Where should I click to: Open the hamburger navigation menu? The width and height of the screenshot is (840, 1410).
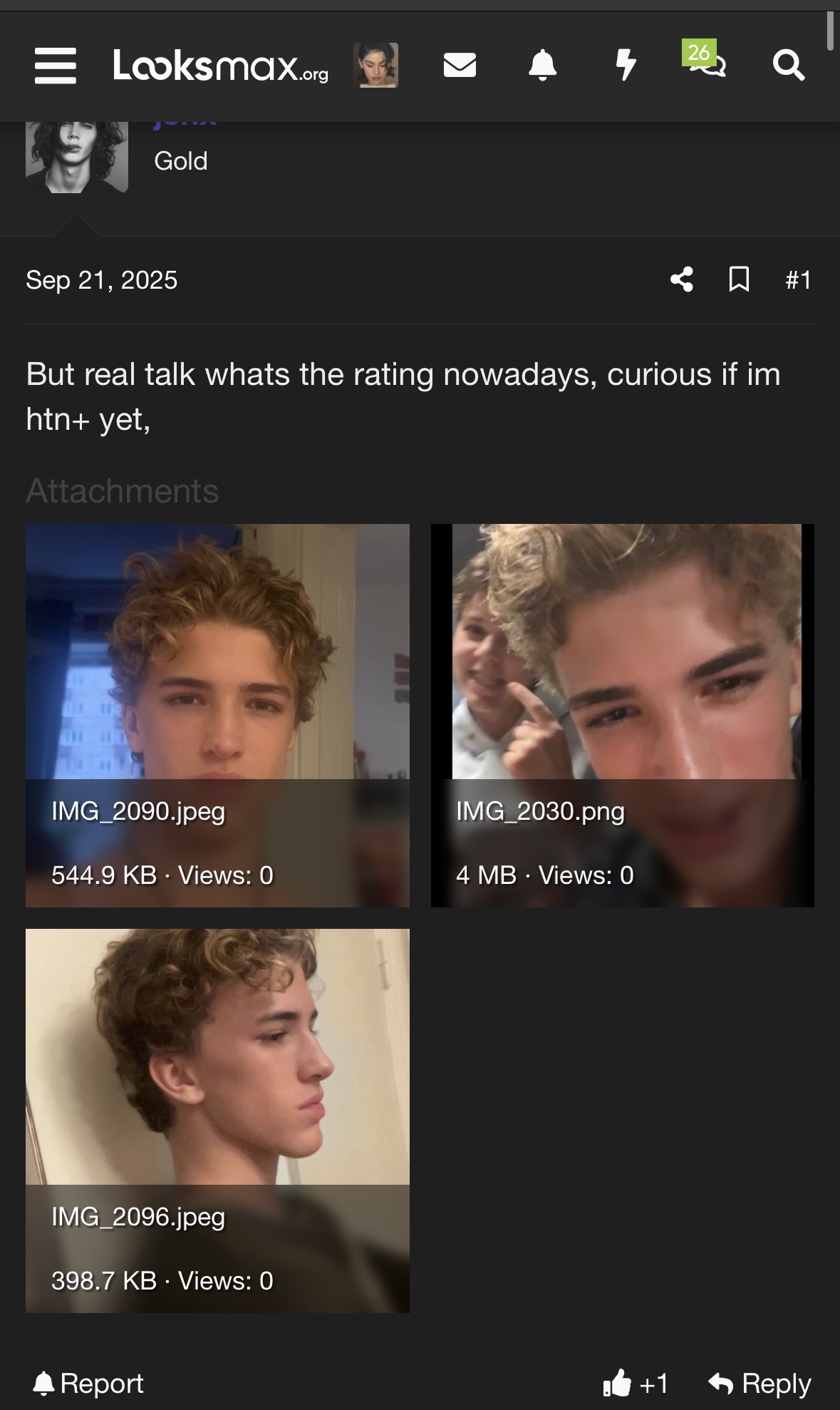click(x=56, y=66)
